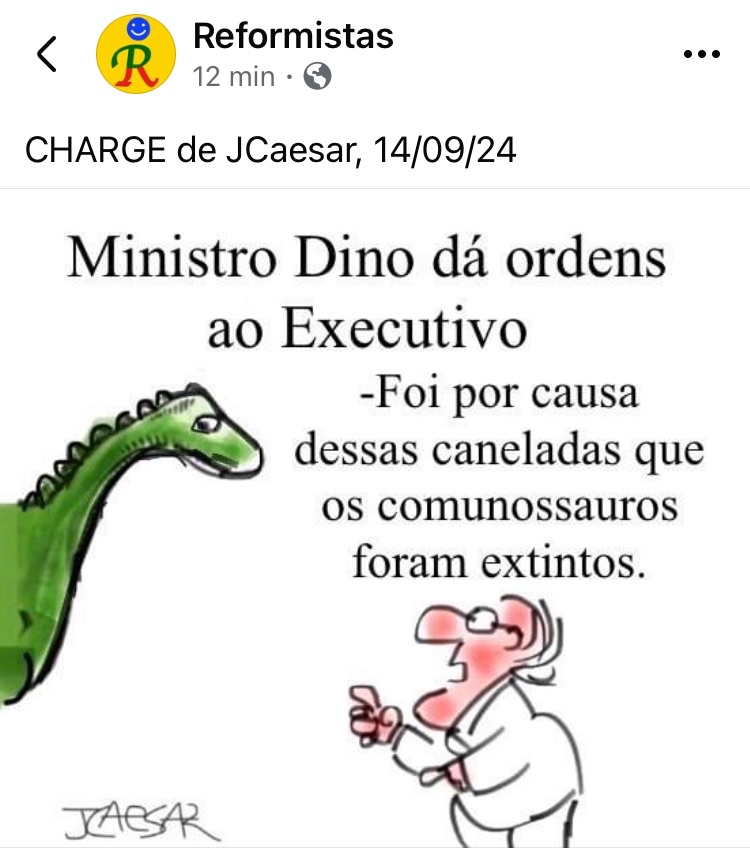The width and height of the screenshot is (750, 863).
Task: Open the post overflow menu
Action: pyautogui.click(x=701, y=55)
